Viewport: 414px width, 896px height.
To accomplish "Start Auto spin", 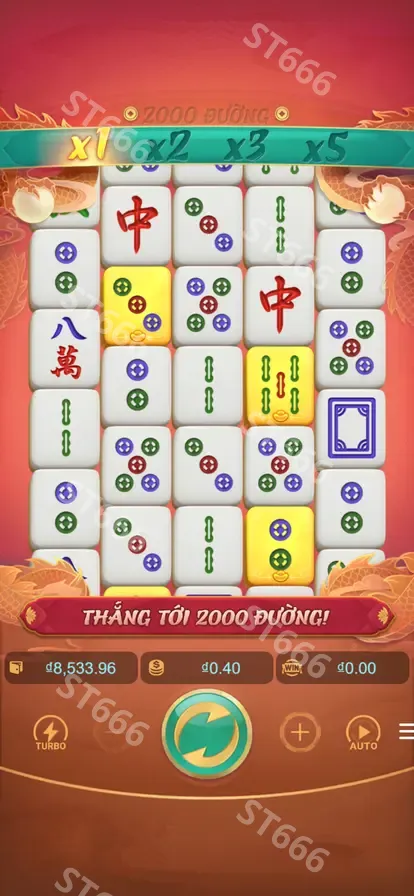I will click(364, 733).
